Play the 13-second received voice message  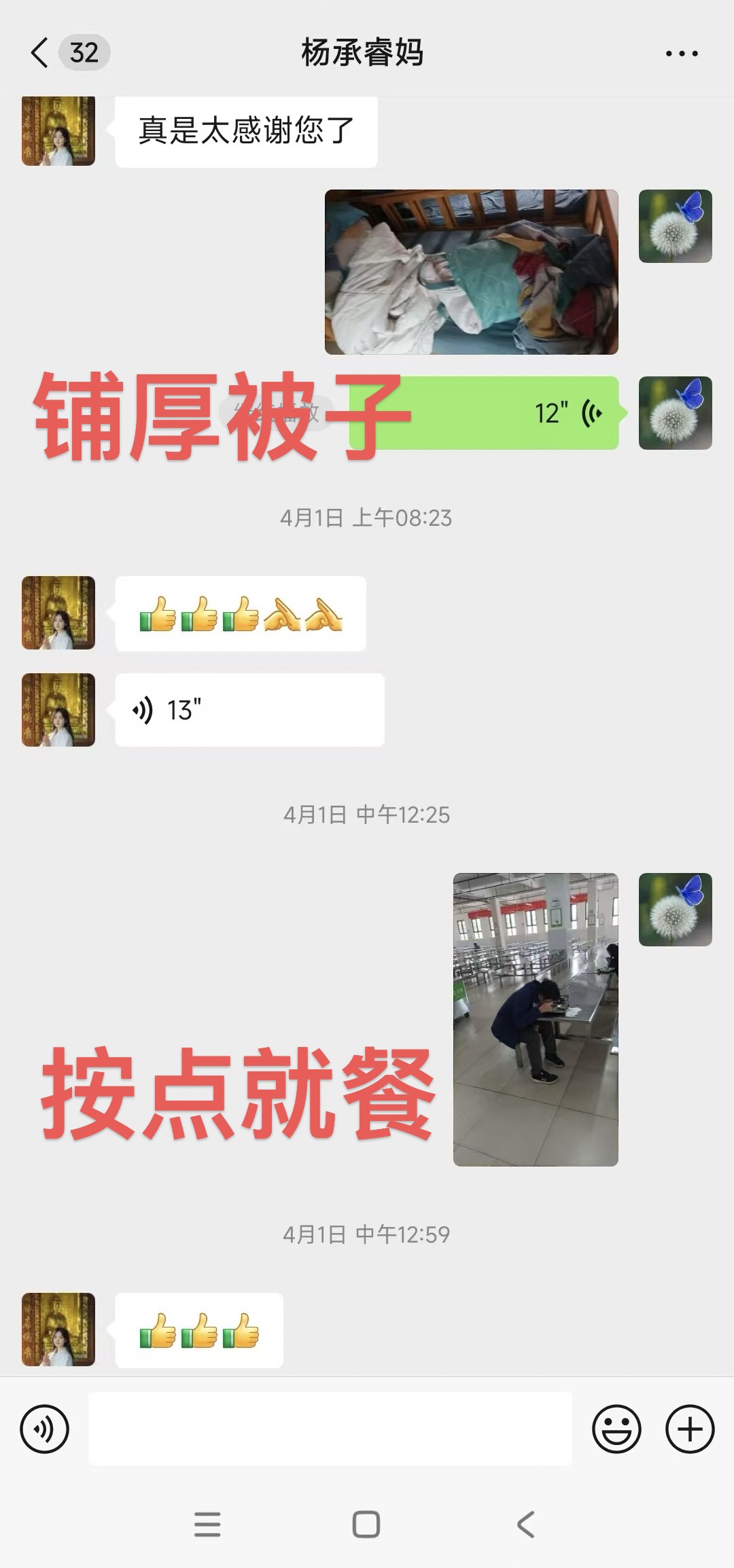point(249,710)
